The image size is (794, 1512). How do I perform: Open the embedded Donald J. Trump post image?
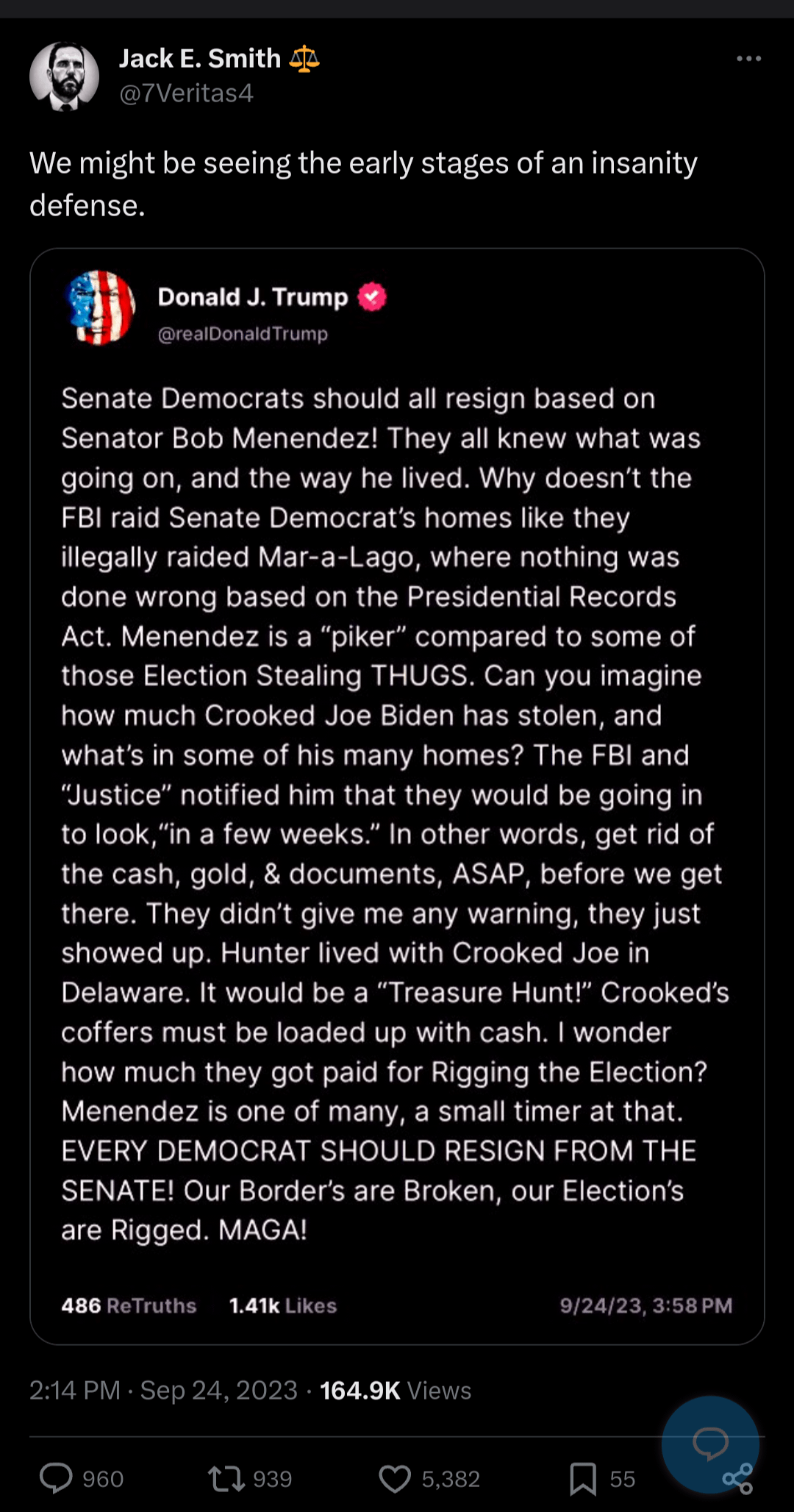397,796
